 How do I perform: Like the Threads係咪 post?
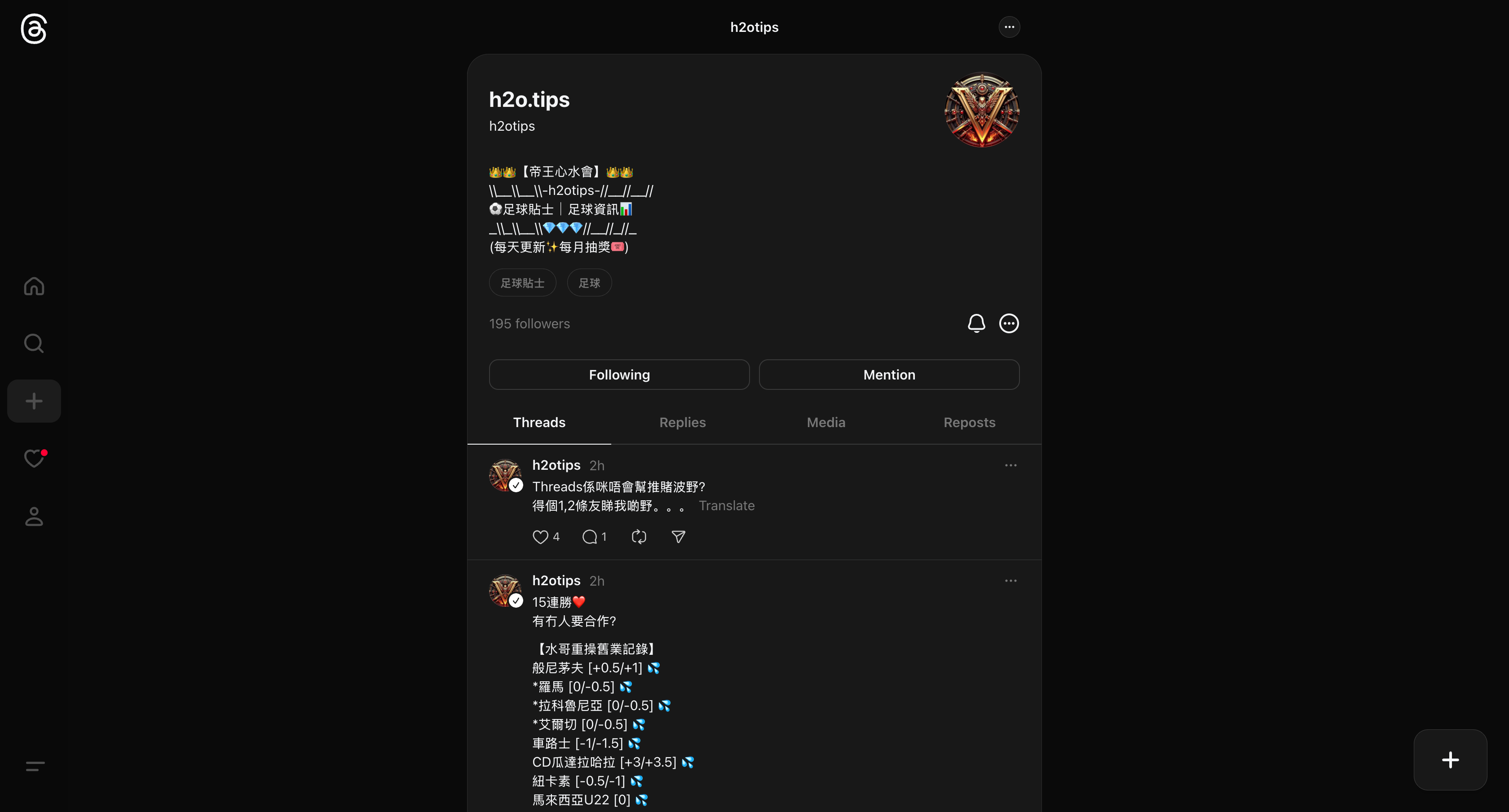tap(540, 537)
